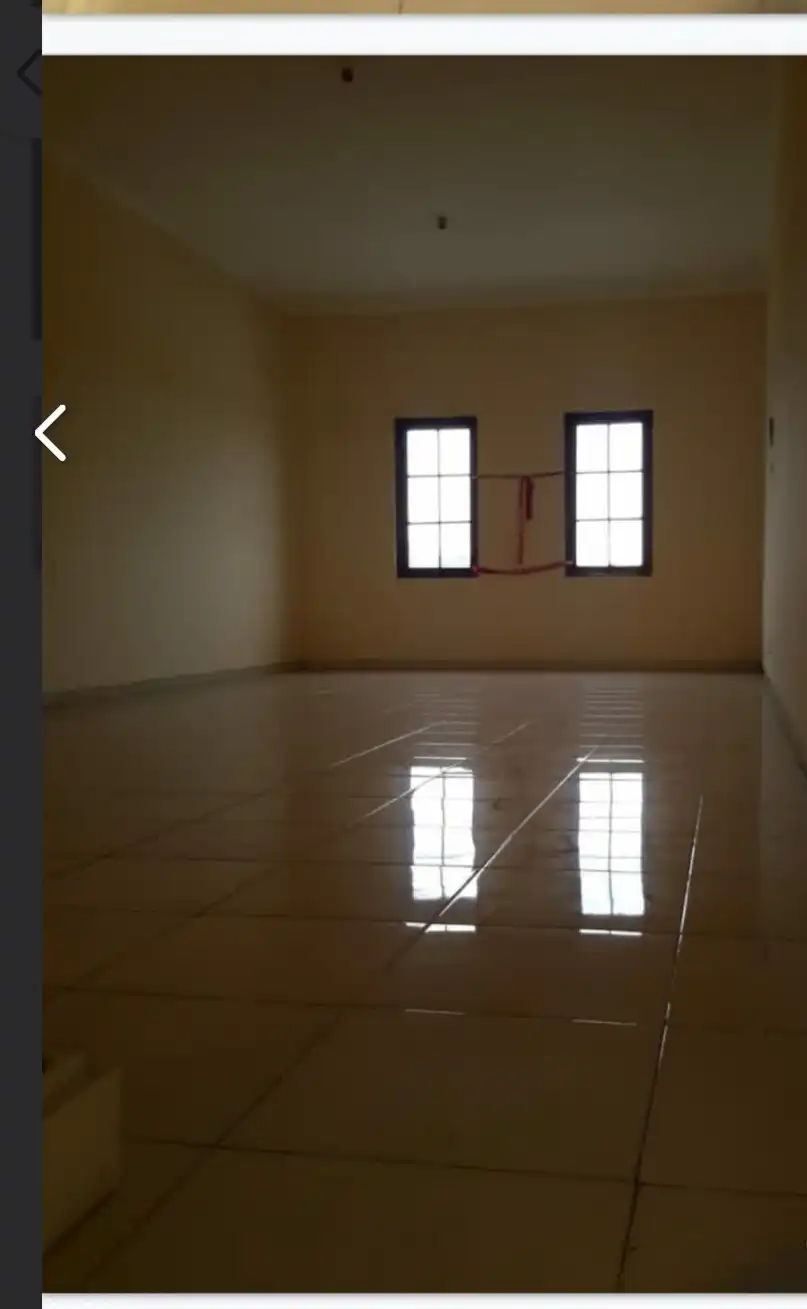Go to the previous photo with the white arrow
Screen dimensions: 807x1309
(x=51, y=433)
